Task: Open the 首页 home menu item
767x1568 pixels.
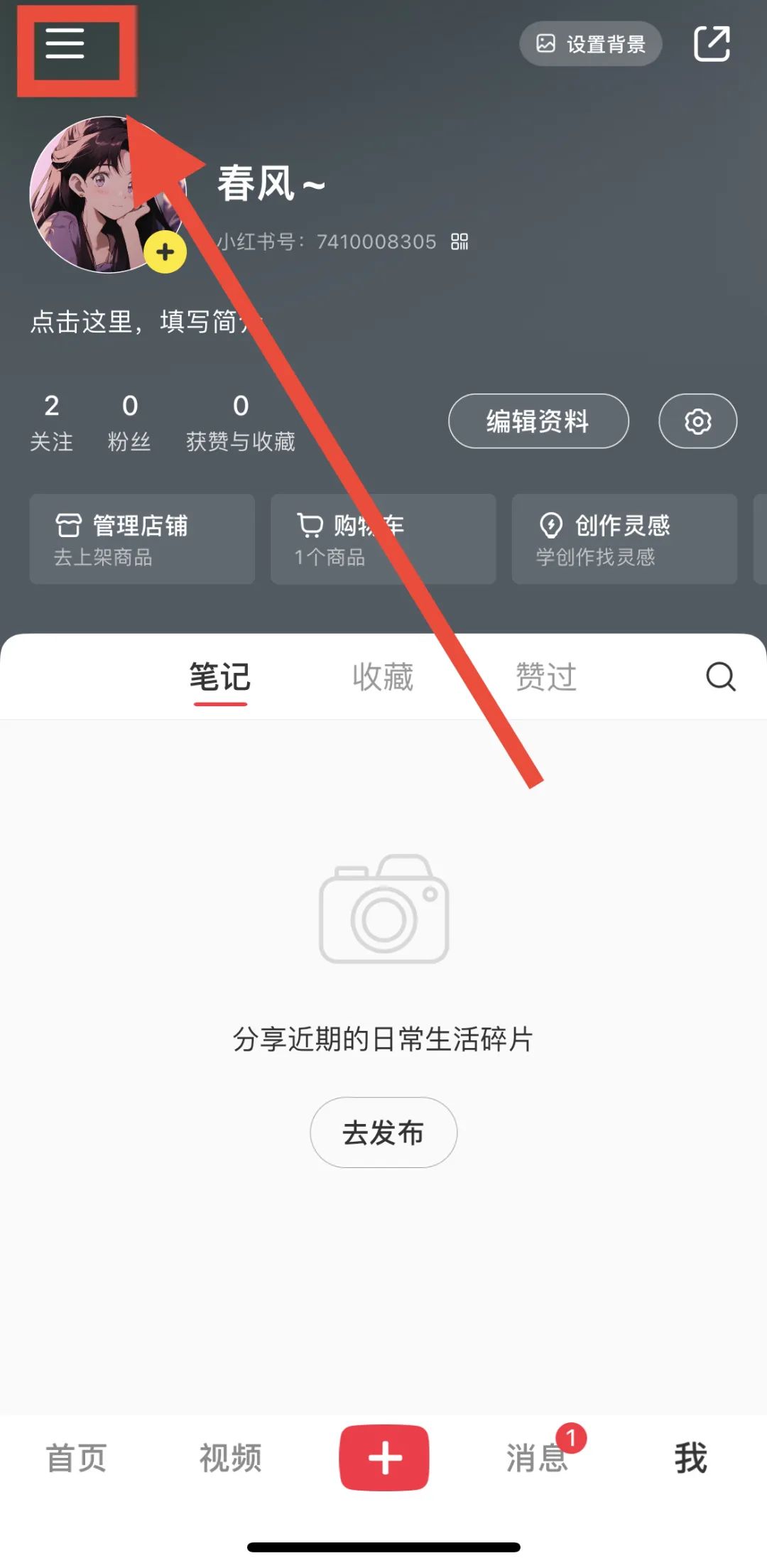Action: [x=76, y=1460]
